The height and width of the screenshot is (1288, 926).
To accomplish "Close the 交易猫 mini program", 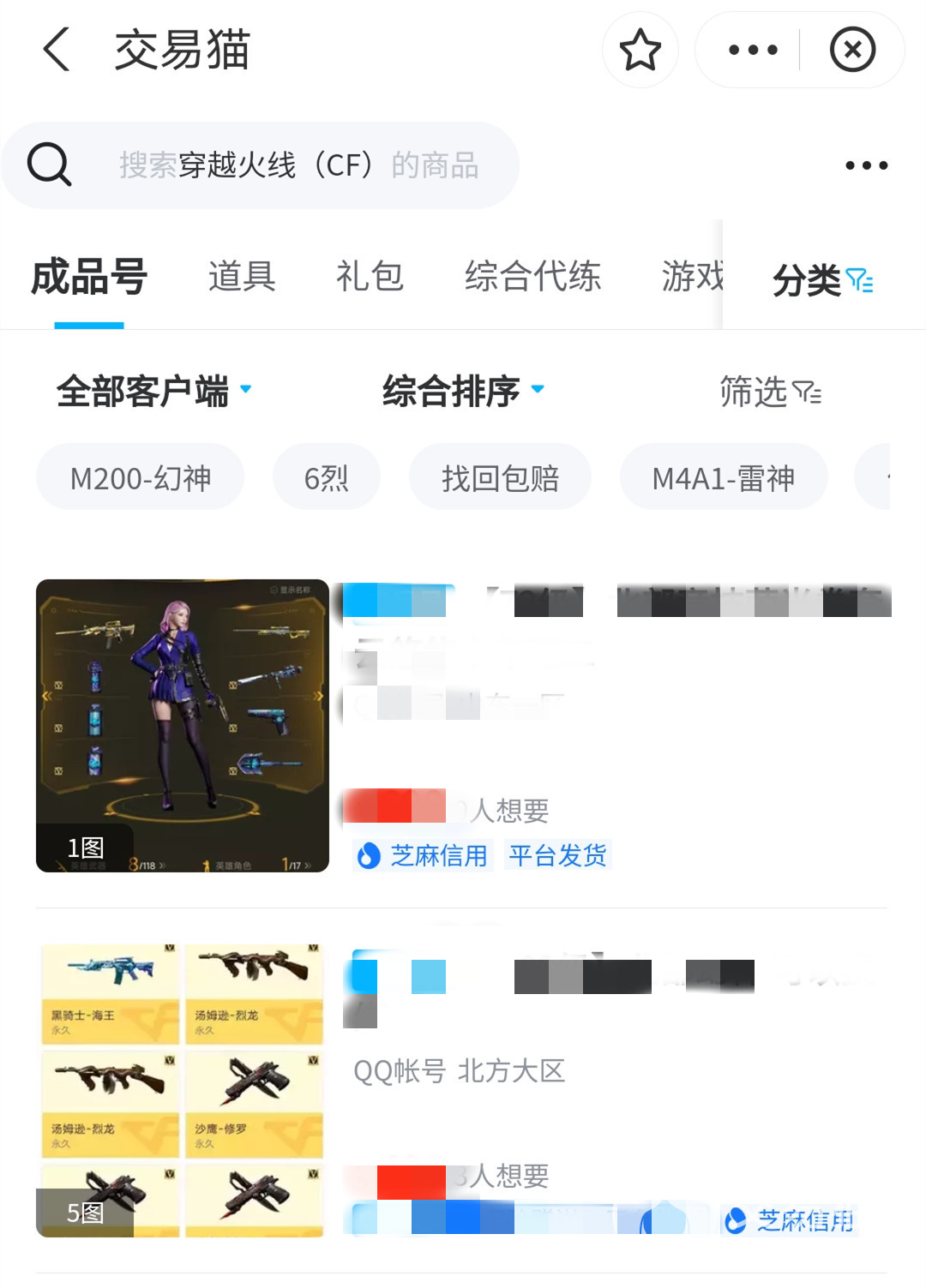I will tap(851, 50).
